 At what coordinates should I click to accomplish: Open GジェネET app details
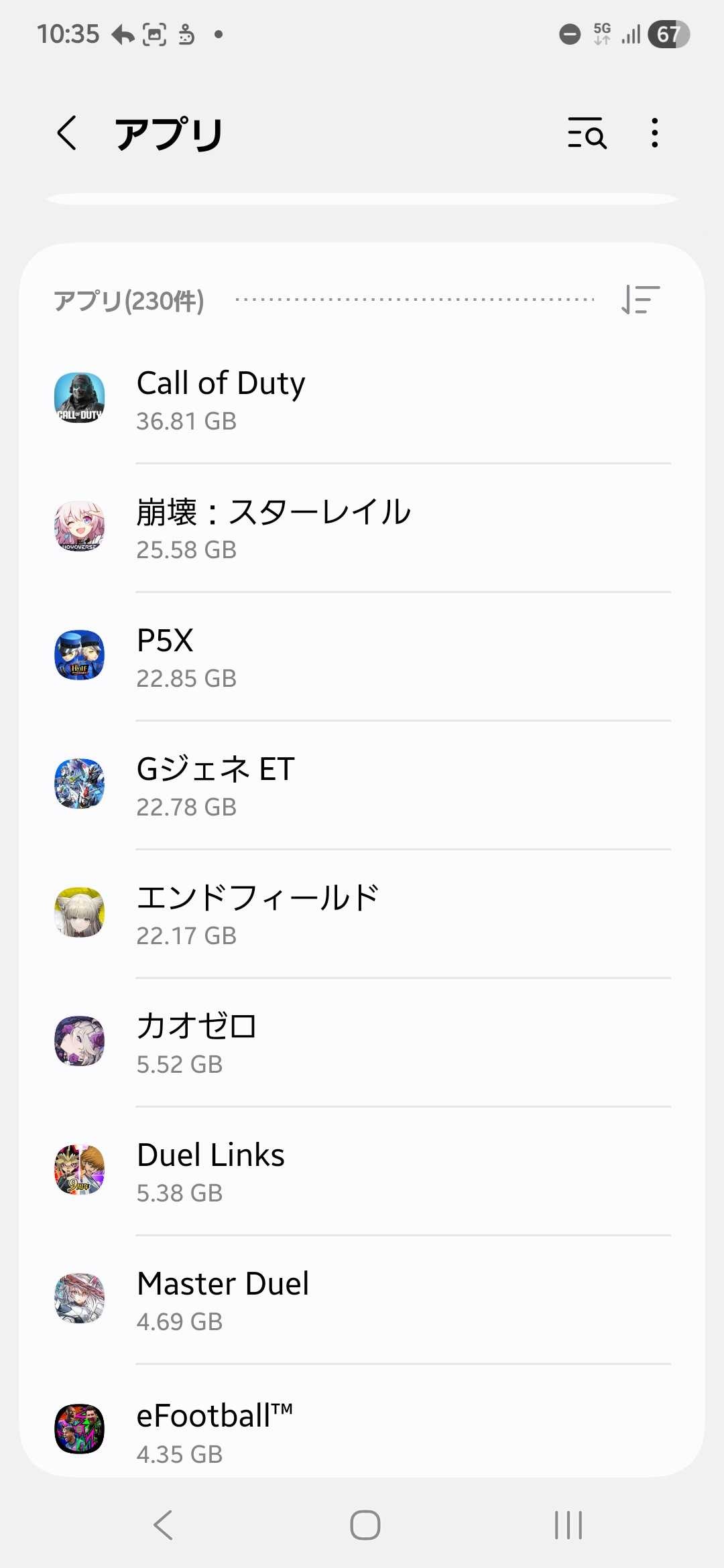(362, 785)
